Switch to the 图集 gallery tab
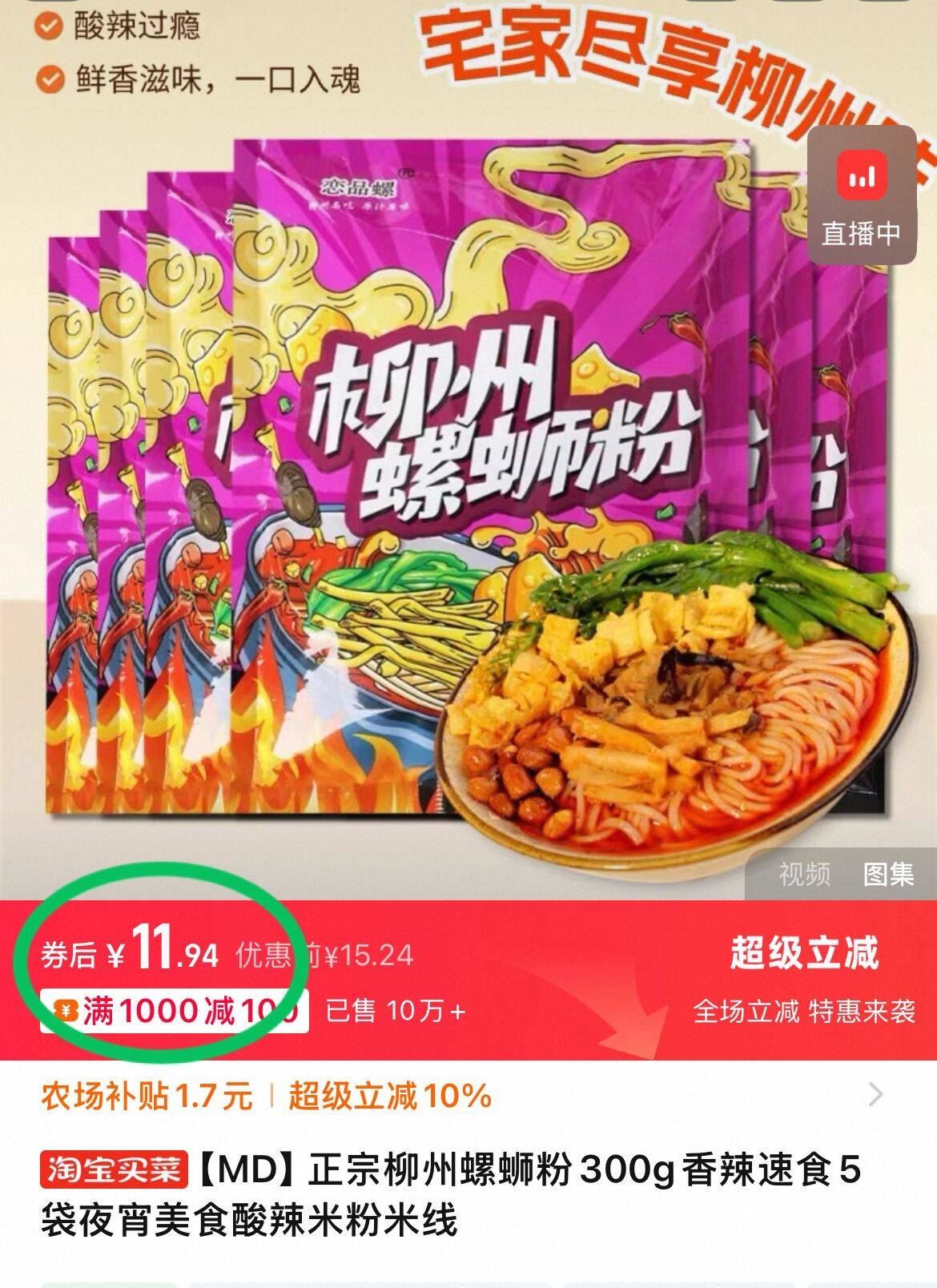The width and height of the screenshot is (937, 1288). (x=888, y=874)
